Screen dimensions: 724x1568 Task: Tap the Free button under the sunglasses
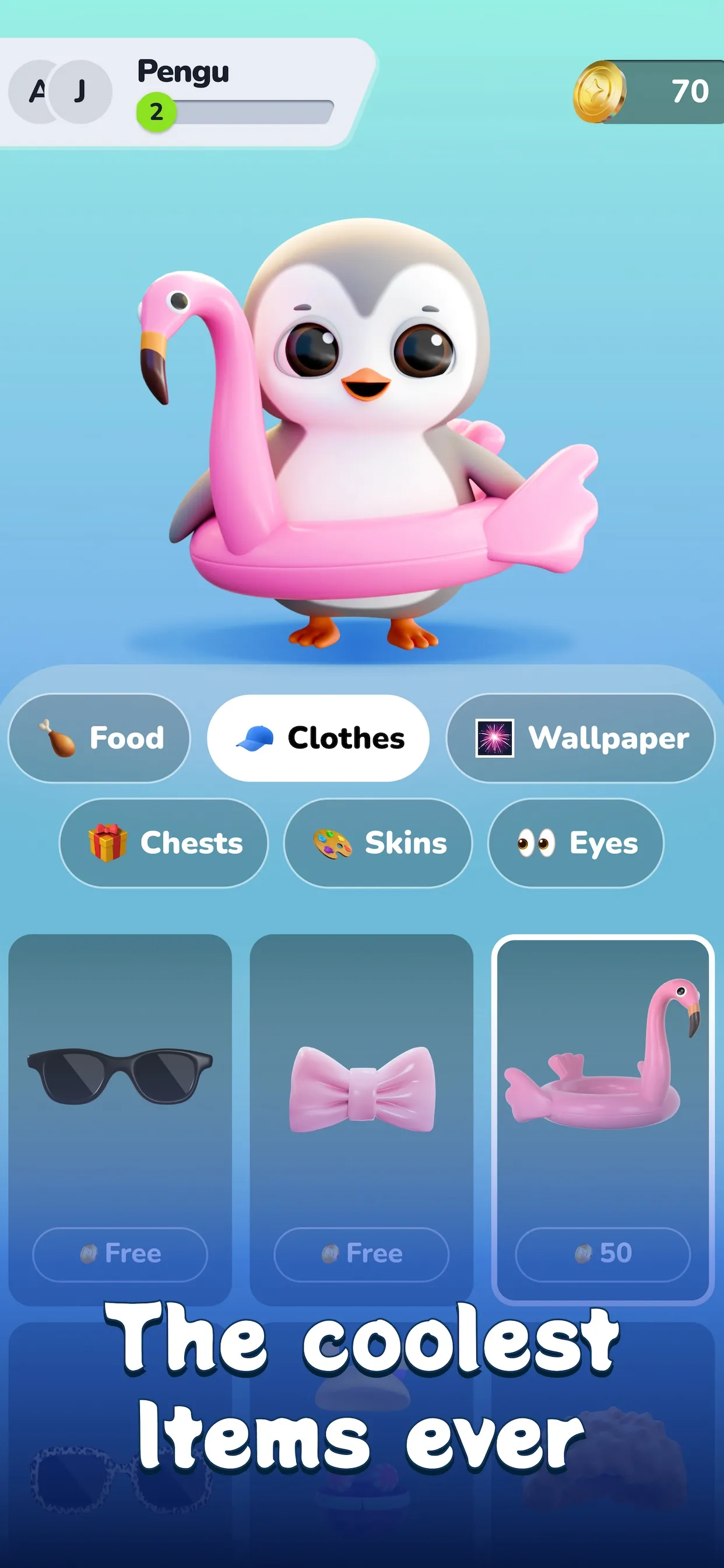[x=120, y=1254]
